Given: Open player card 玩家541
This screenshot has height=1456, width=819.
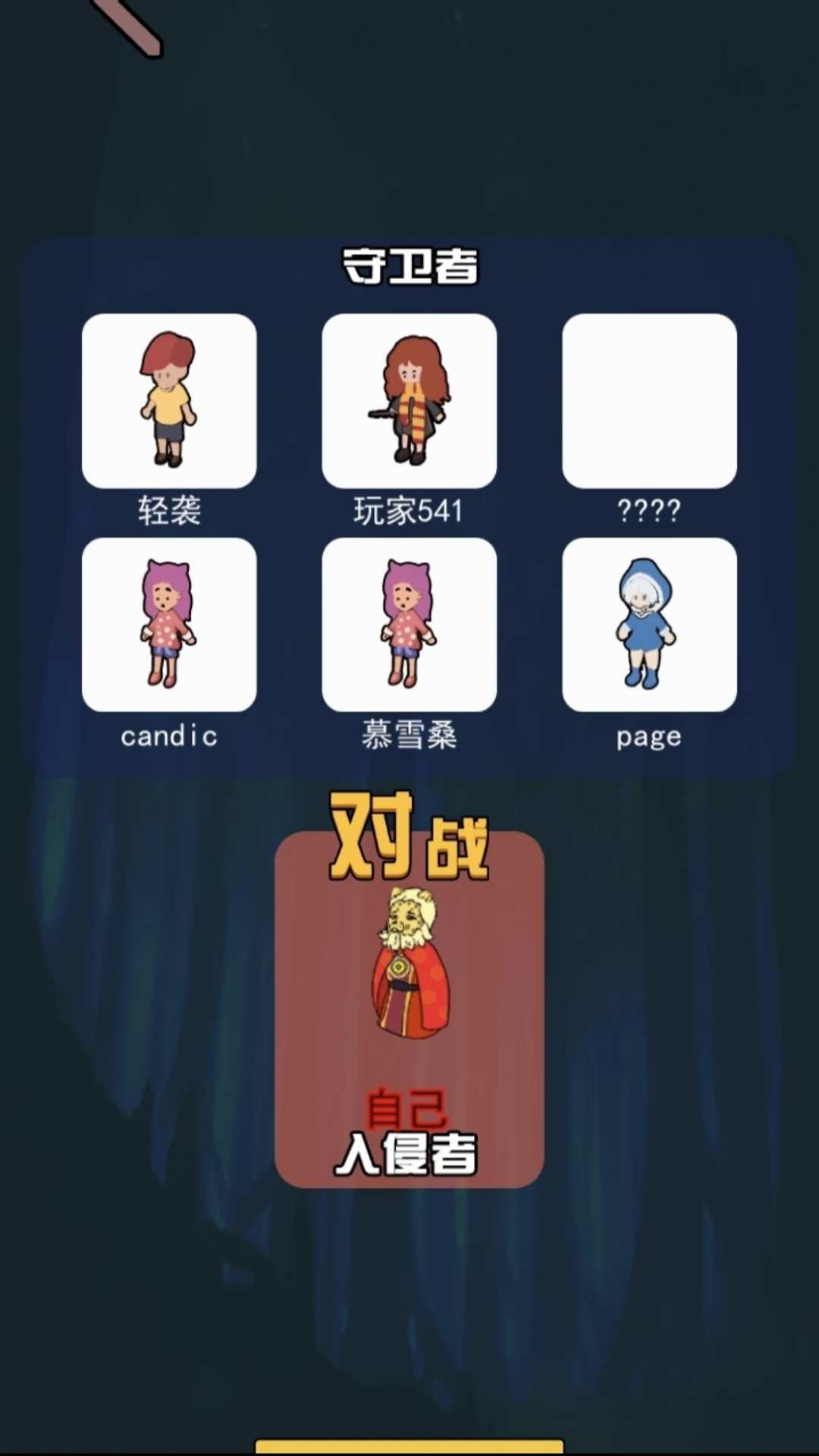Looking at the screenshot, I should pos(409,400).
